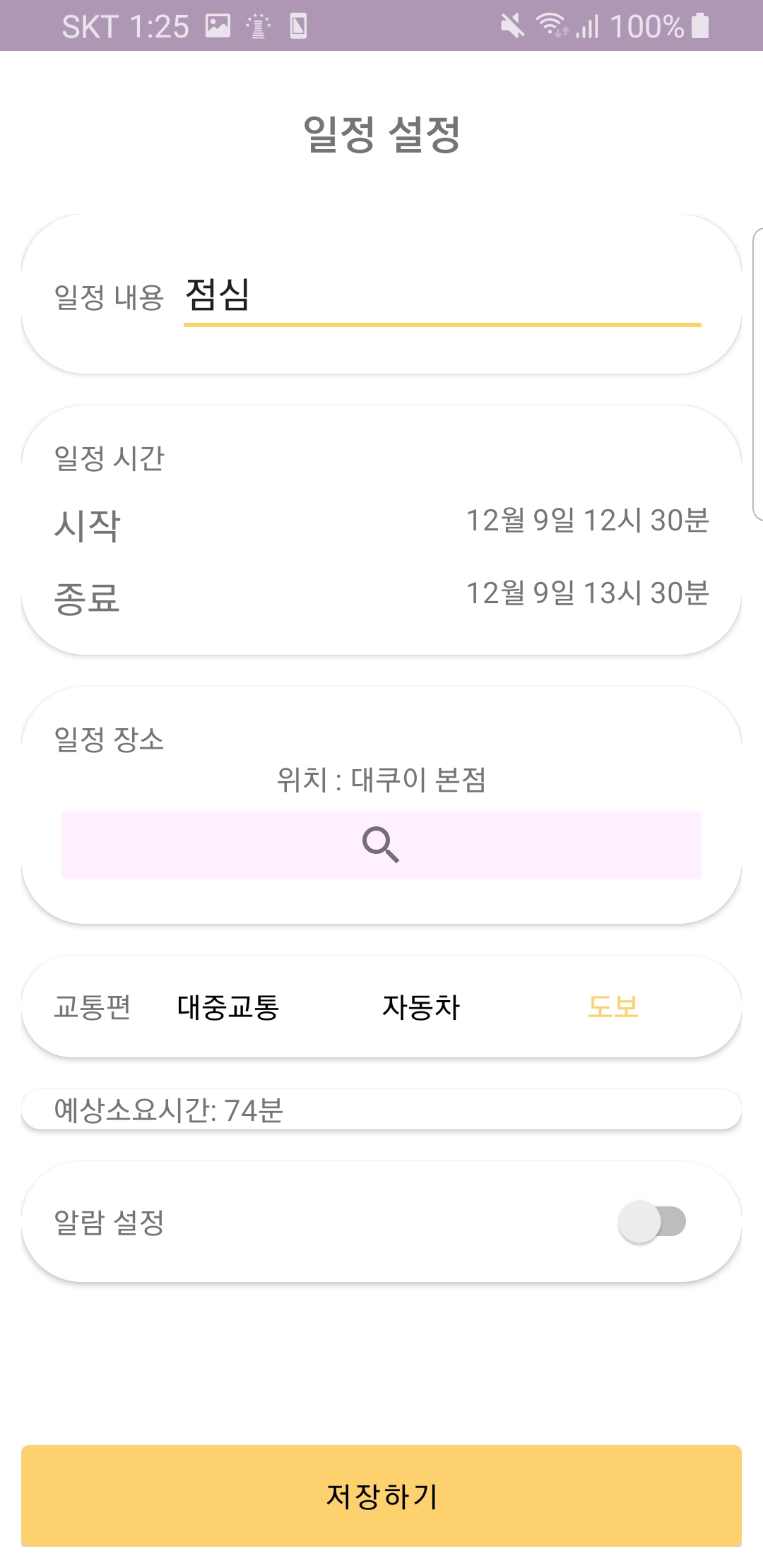Edit the 일정 내용 text field
The image size is (763, 1568).
[x=442, y=297]
